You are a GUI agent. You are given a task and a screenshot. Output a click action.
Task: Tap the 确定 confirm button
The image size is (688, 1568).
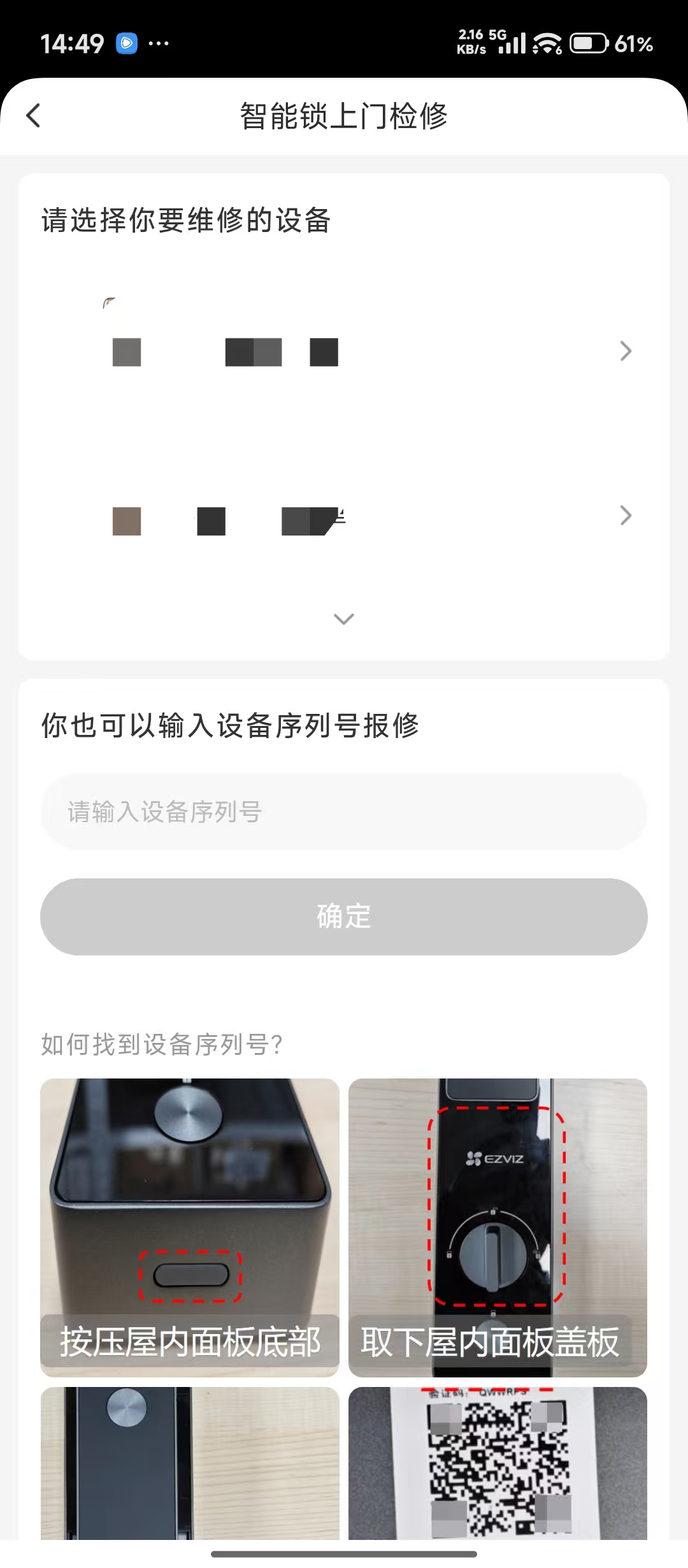(x=344, y=917)
